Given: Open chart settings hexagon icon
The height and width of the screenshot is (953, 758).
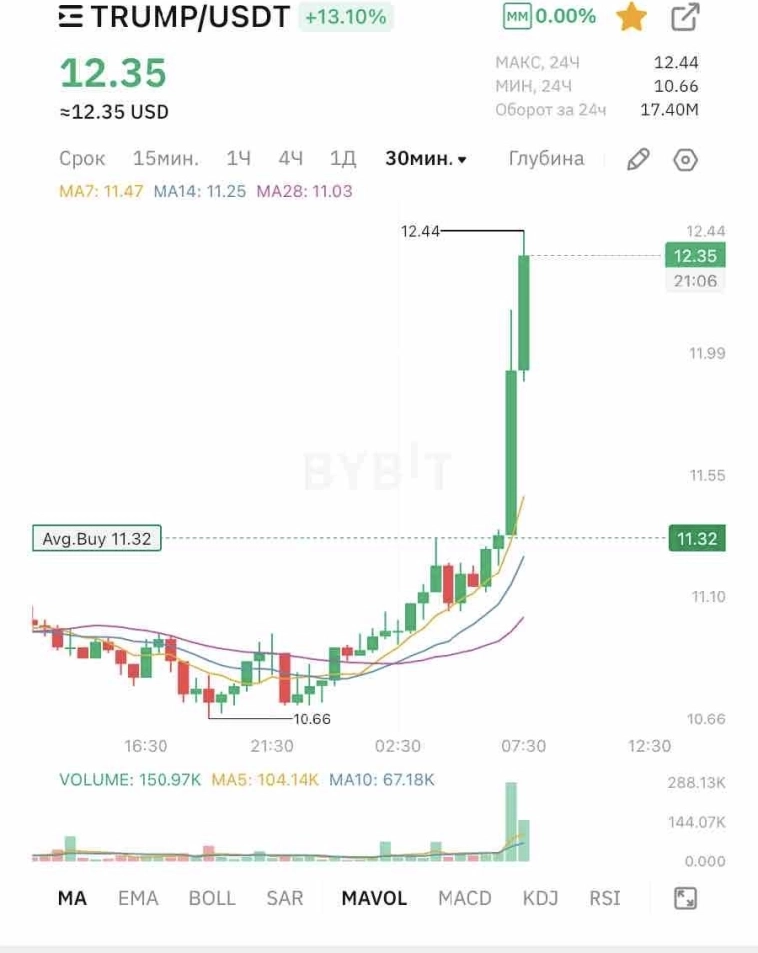Looking at the screenshot, I should (685, 160).
